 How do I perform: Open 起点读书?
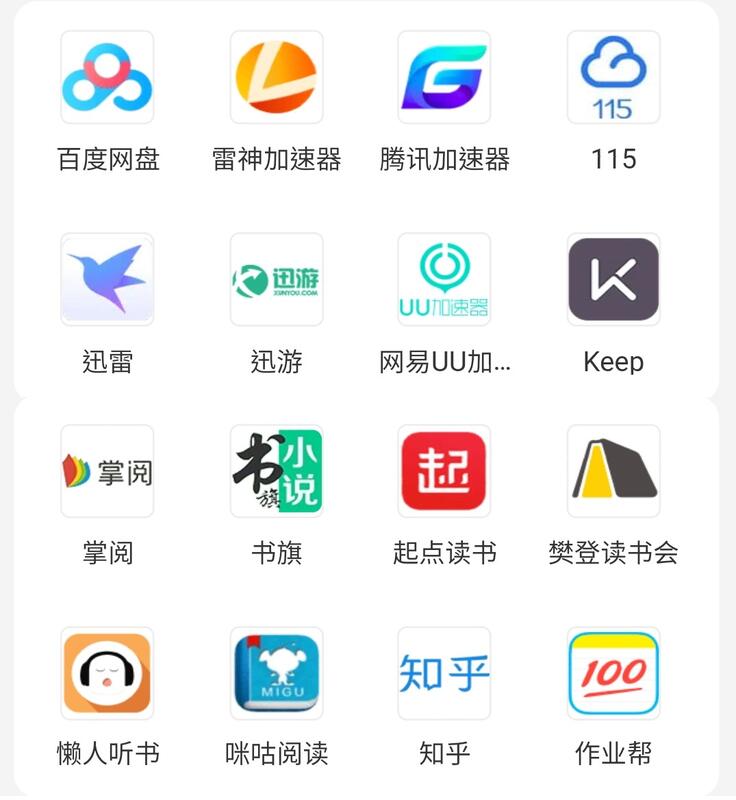(444, 471)
